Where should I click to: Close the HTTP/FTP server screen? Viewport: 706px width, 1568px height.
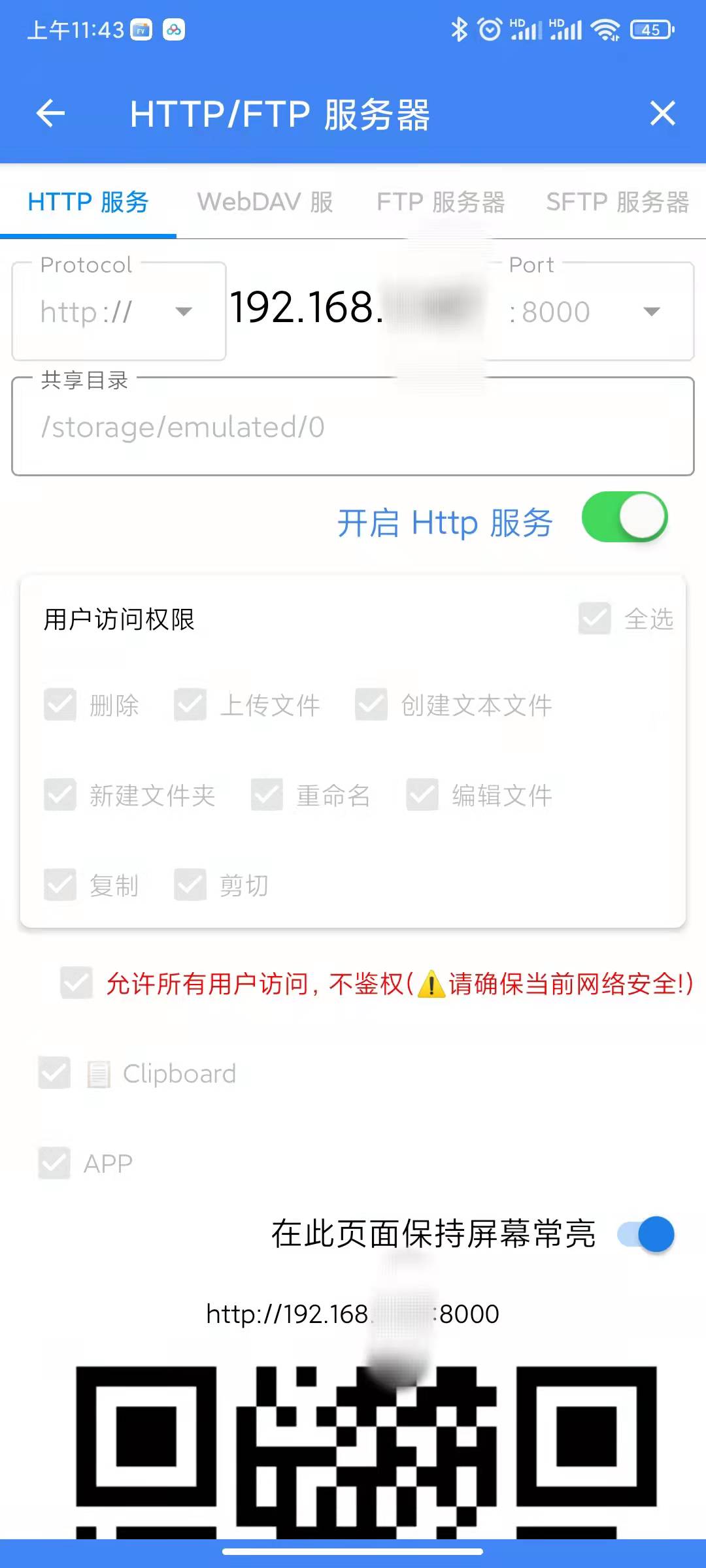[x=662, y=114]
